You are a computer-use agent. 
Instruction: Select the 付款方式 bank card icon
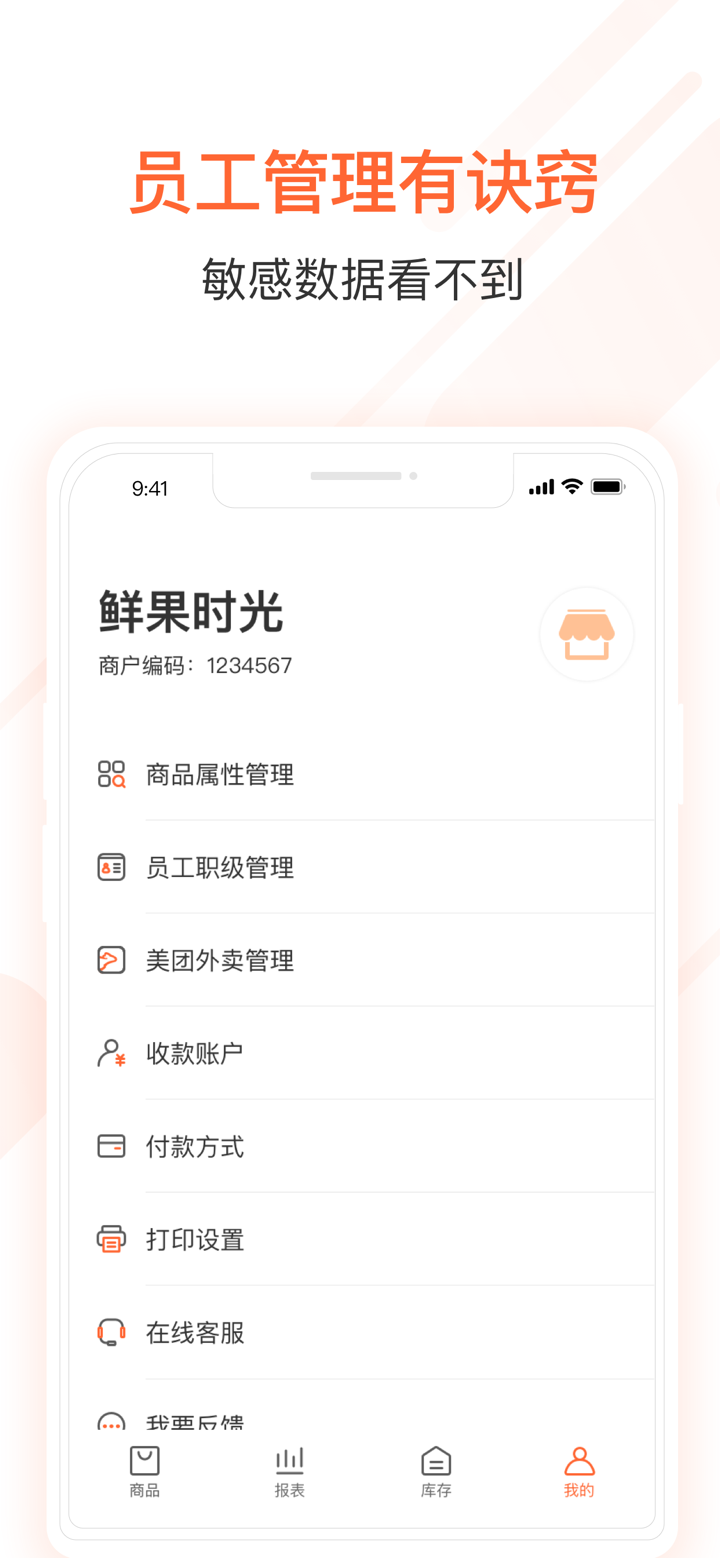pyautogui.click(x=111, y=1146)
